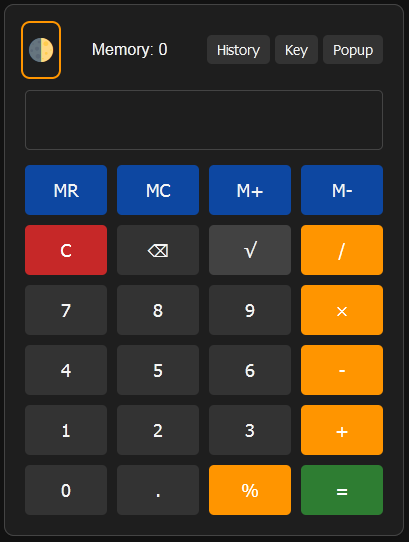This screenshot has width=409, height=542.
Task: Clear memory with MC
Action: tap(158, 190)
